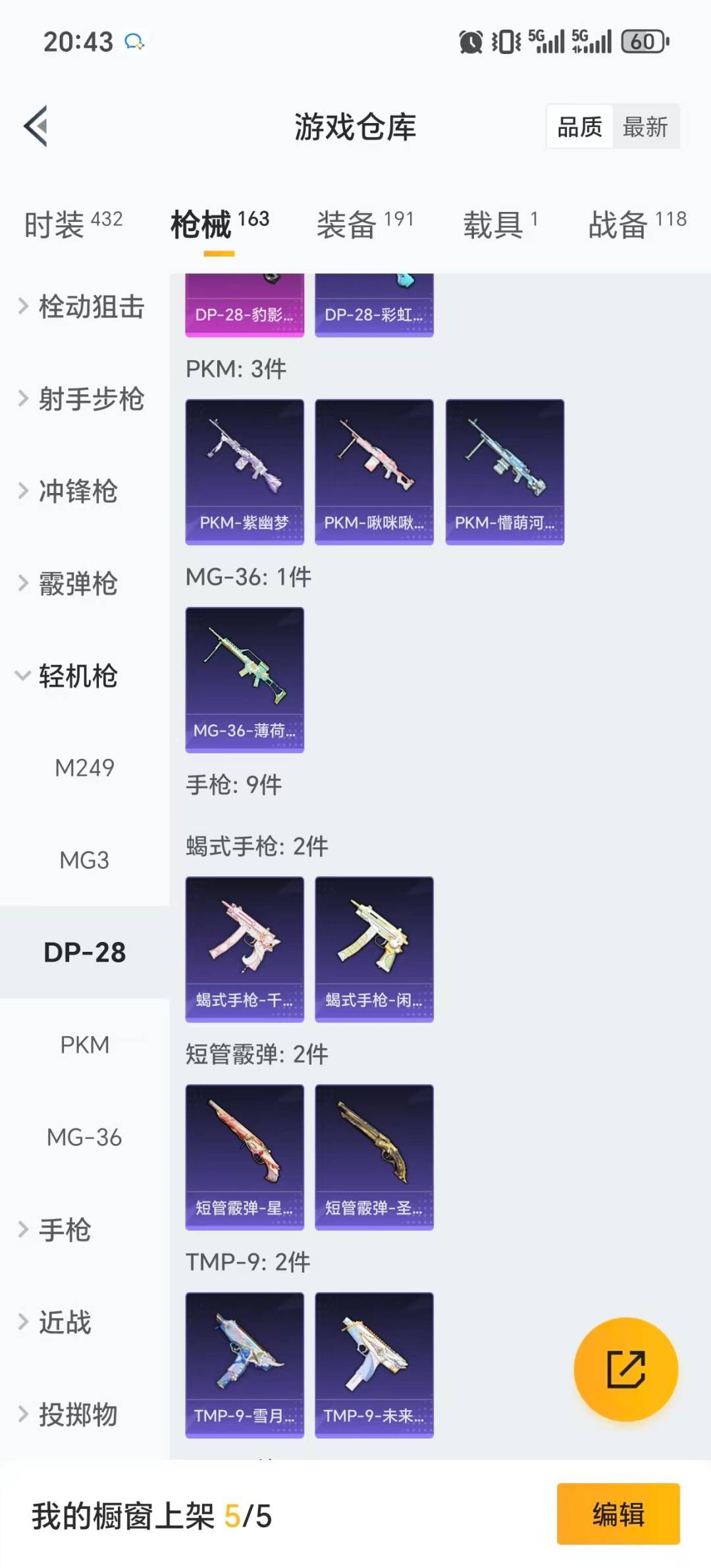This screenshot has height=1568, width=711.
Task: Select the PKM-紫幽梦 weapon skin
Action: coord(244,471)
